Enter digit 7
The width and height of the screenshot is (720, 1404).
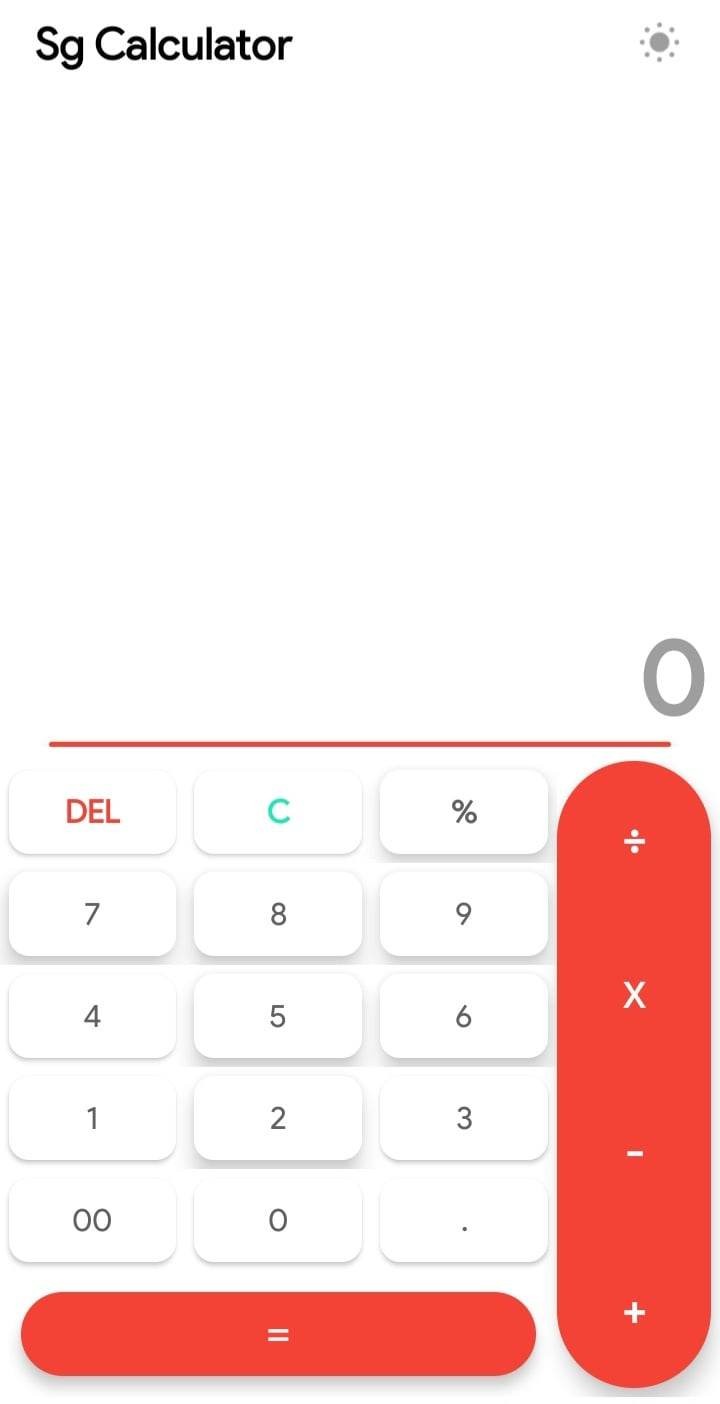pyautogui.click(x=92, y=913)
